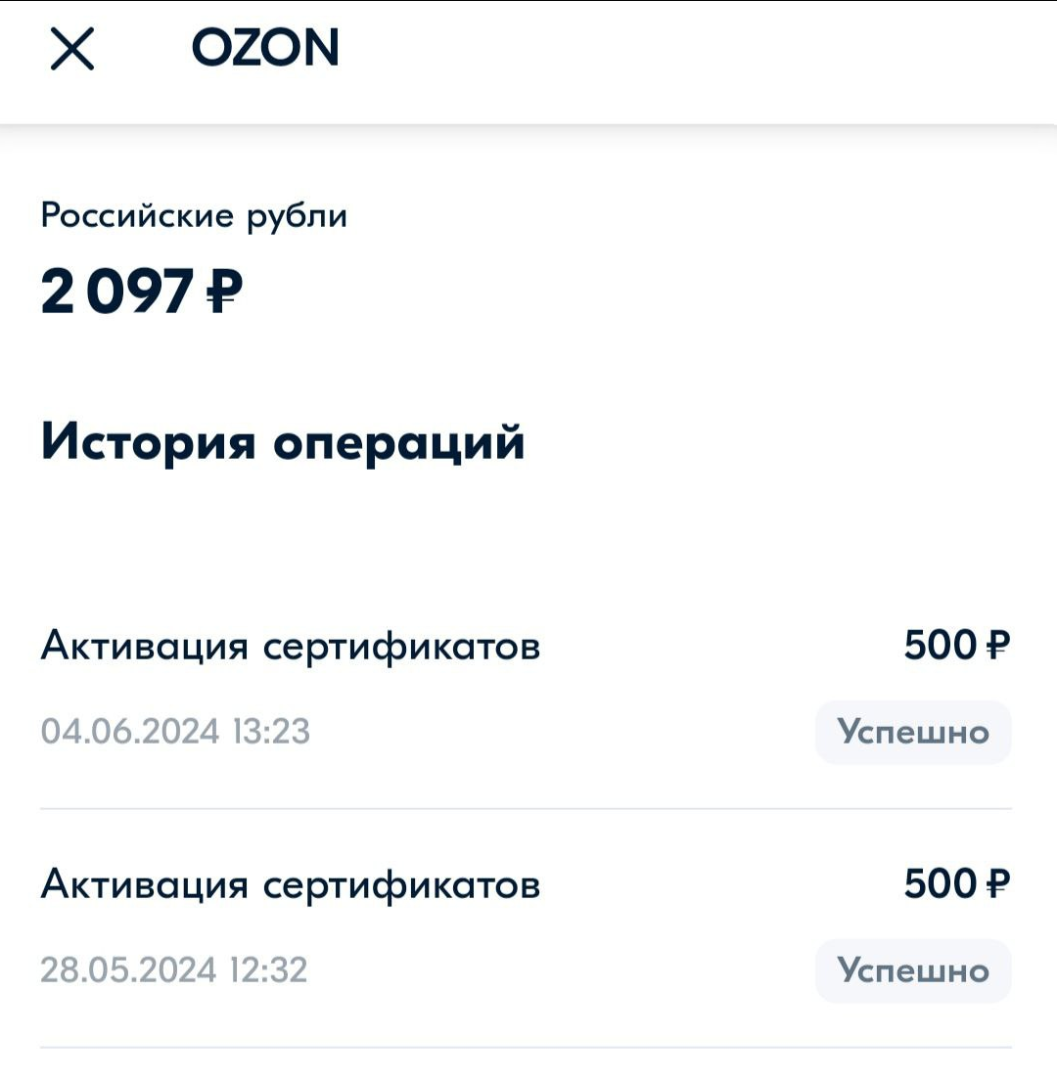Tap the second Успешно status badge
This screenshot has height=1080, width=1057.
(911, 971)
